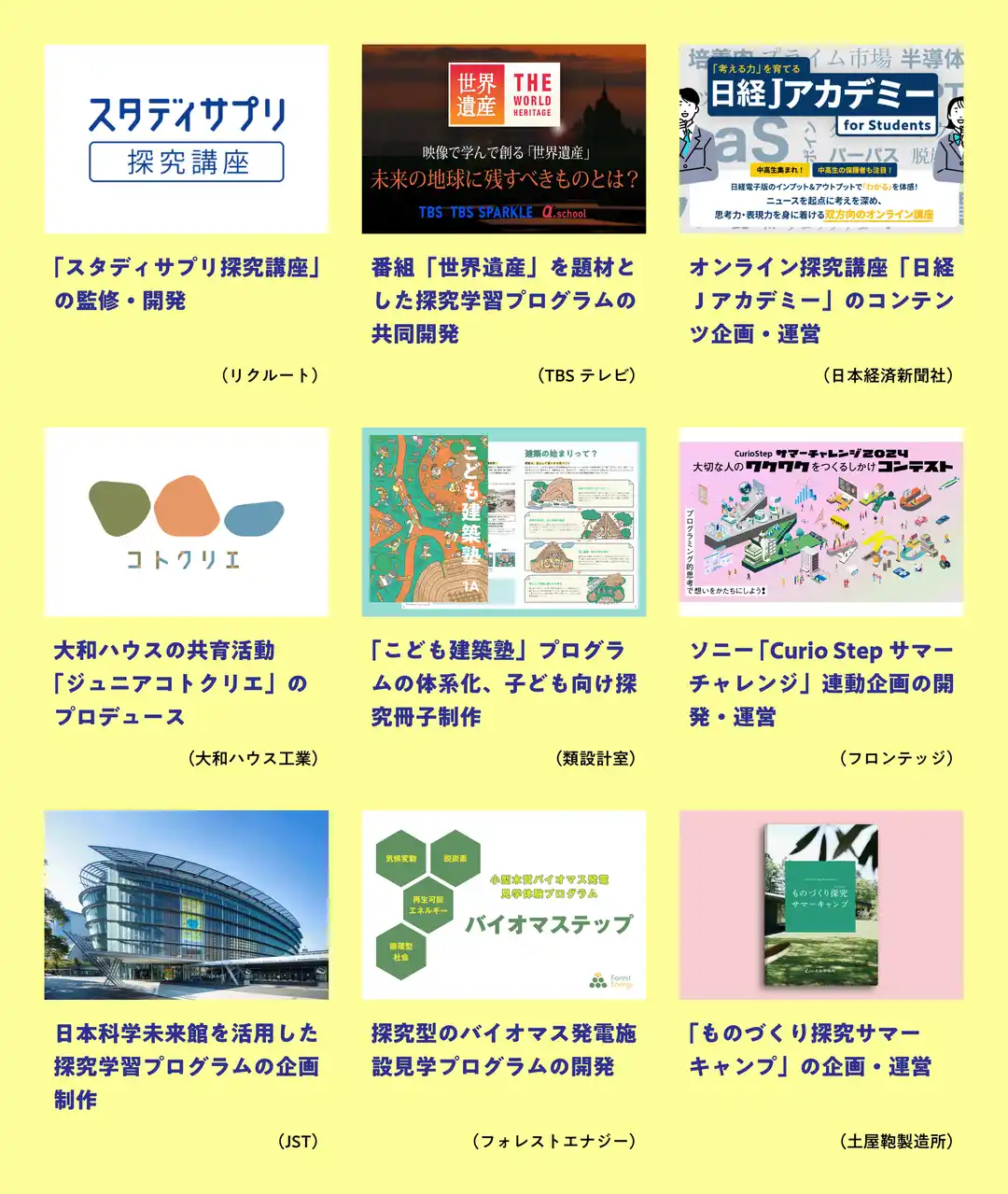Screen dimensions: 1008x1194
Task: Open the ものづくり探究サマーキャンプ card
Action: 821,905
